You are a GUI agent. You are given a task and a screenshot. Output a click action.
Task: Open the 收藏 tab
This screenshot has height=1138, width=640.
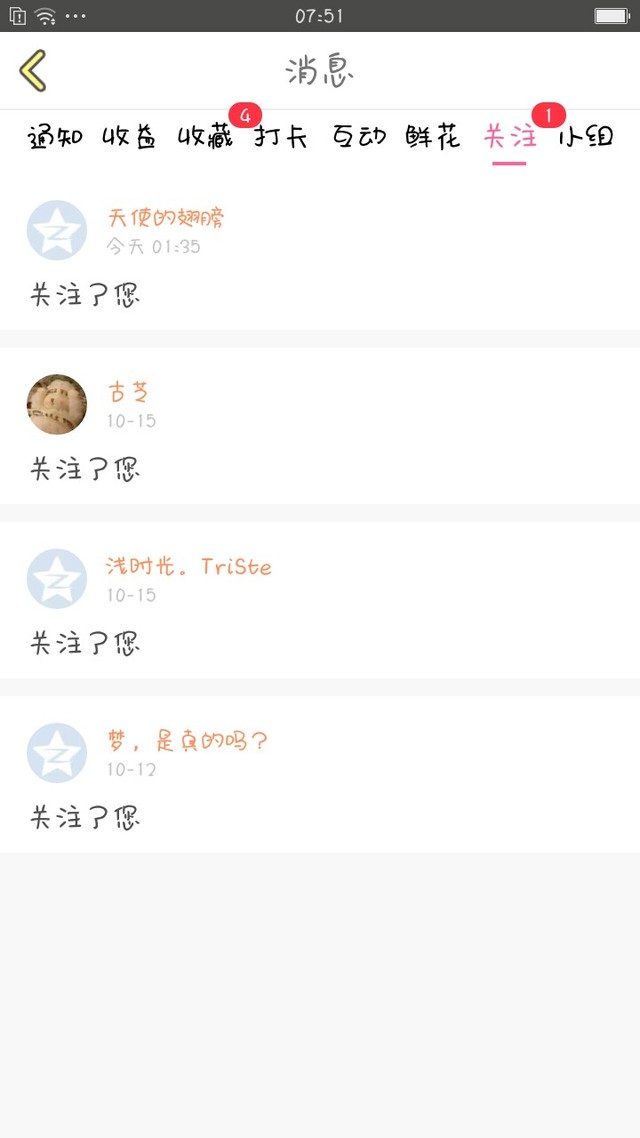[x=205, y=137]
